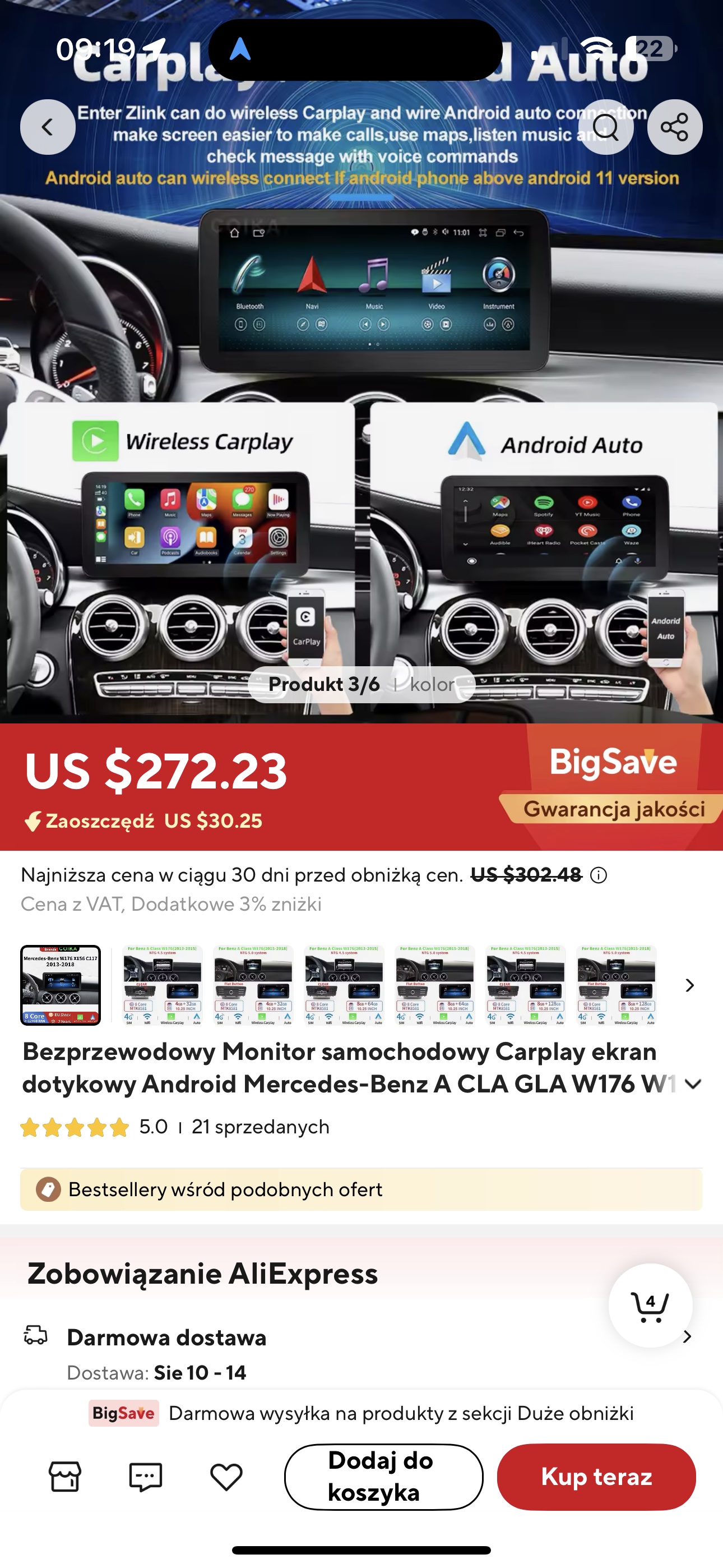Share this product listing
This screenshot has width=723, height=1568.
click(x=674, y=127)
